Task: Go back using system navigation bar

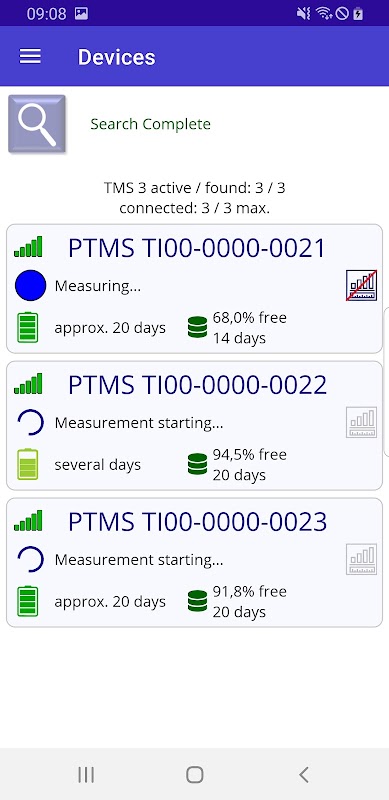Action: pos(304,774)
